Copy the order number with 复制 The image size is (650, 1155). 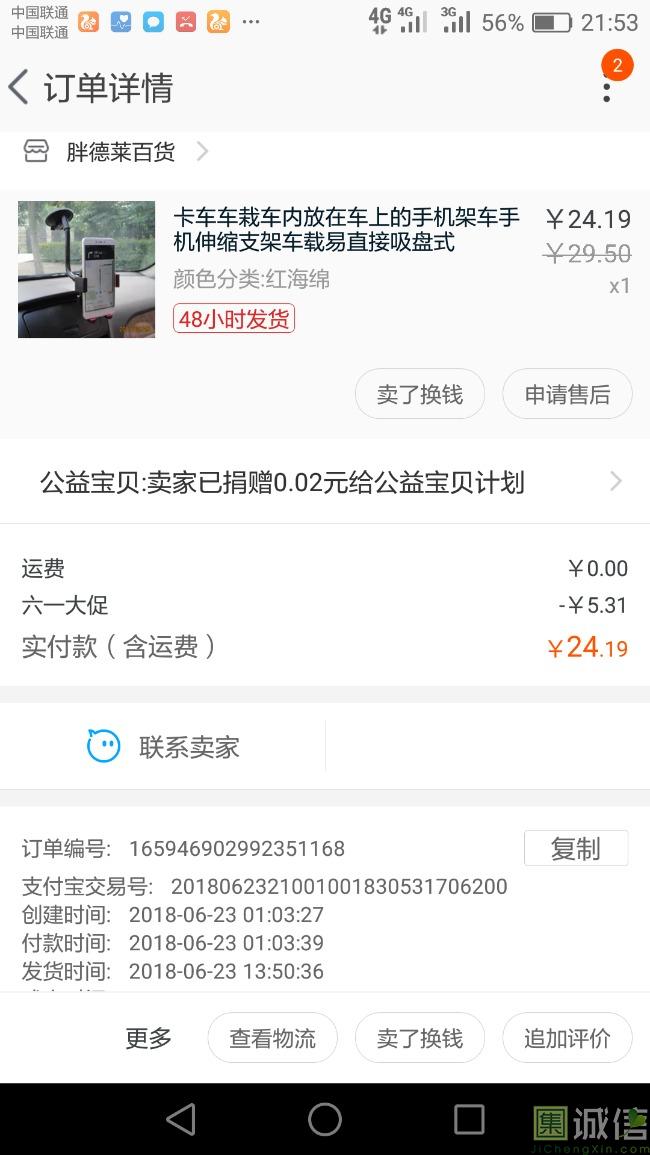(x=575, y=848)
